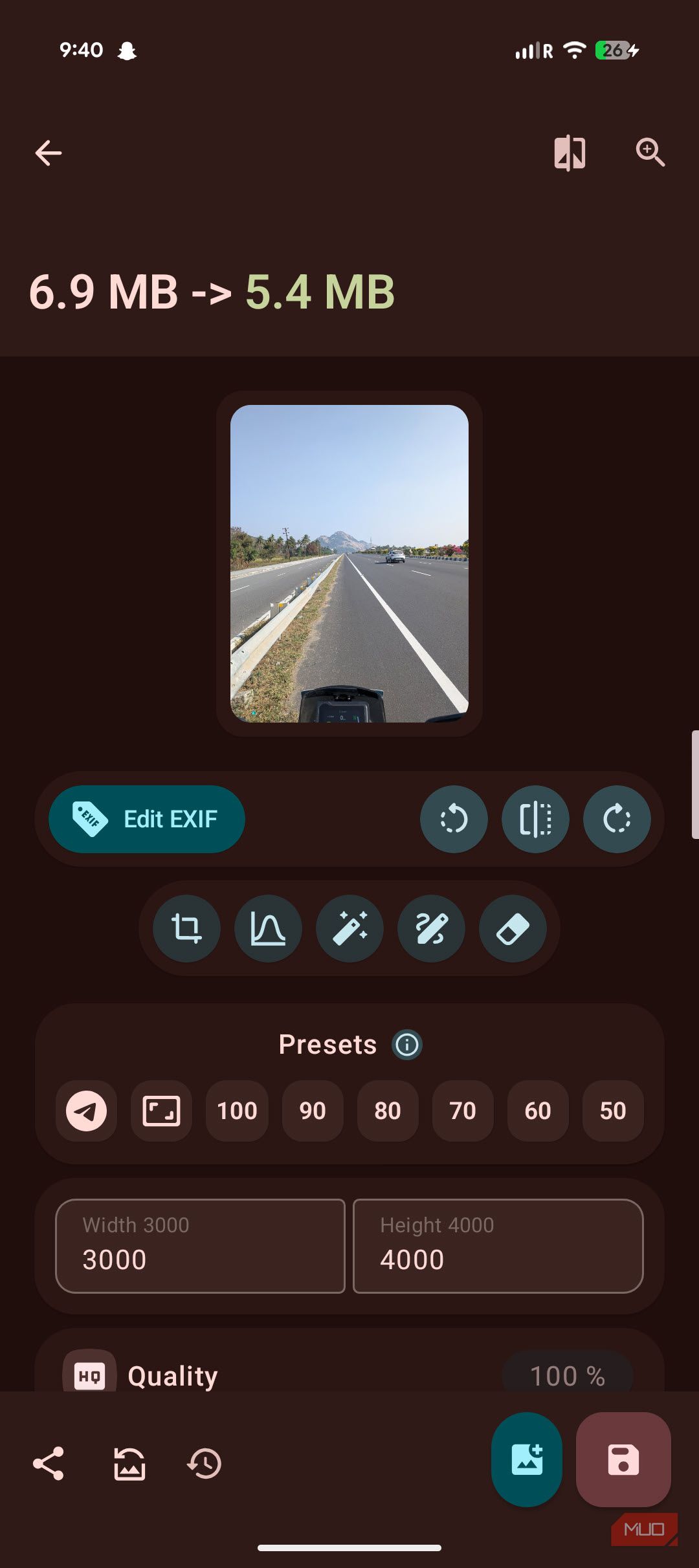Open the crop tool

coord(186,928)
